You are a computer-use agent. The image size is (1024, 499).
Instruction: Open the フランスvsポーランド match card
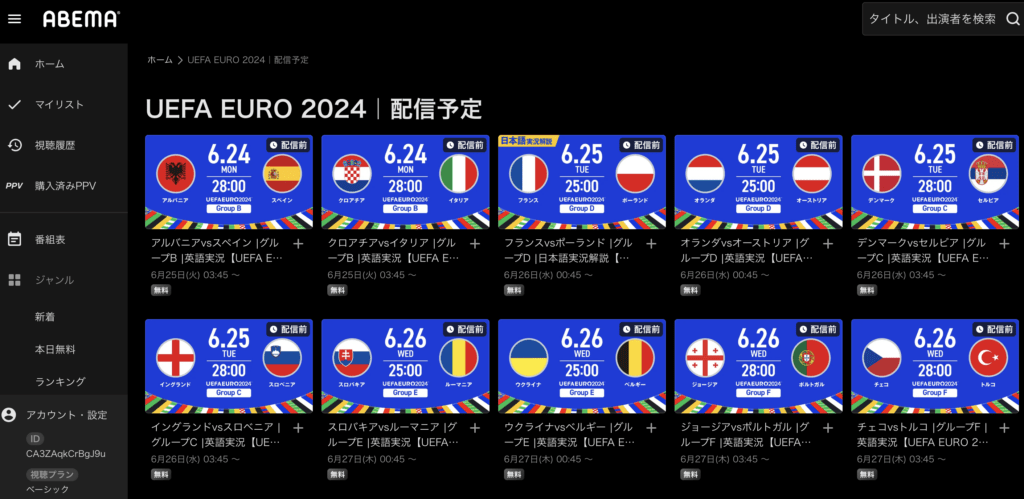pyautogui.click(x=582, y=182)
